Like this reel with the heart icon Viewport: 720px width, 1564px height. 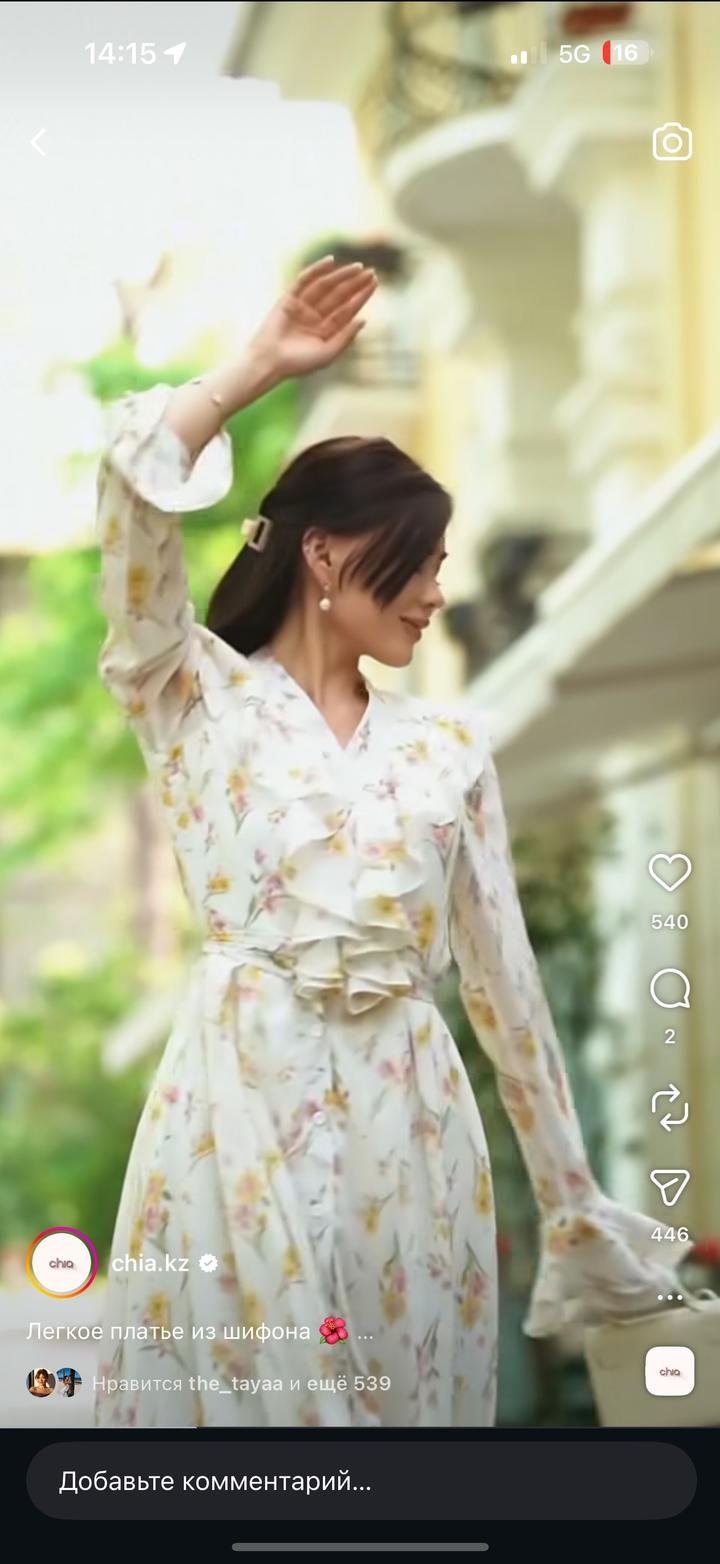(669, 872)
